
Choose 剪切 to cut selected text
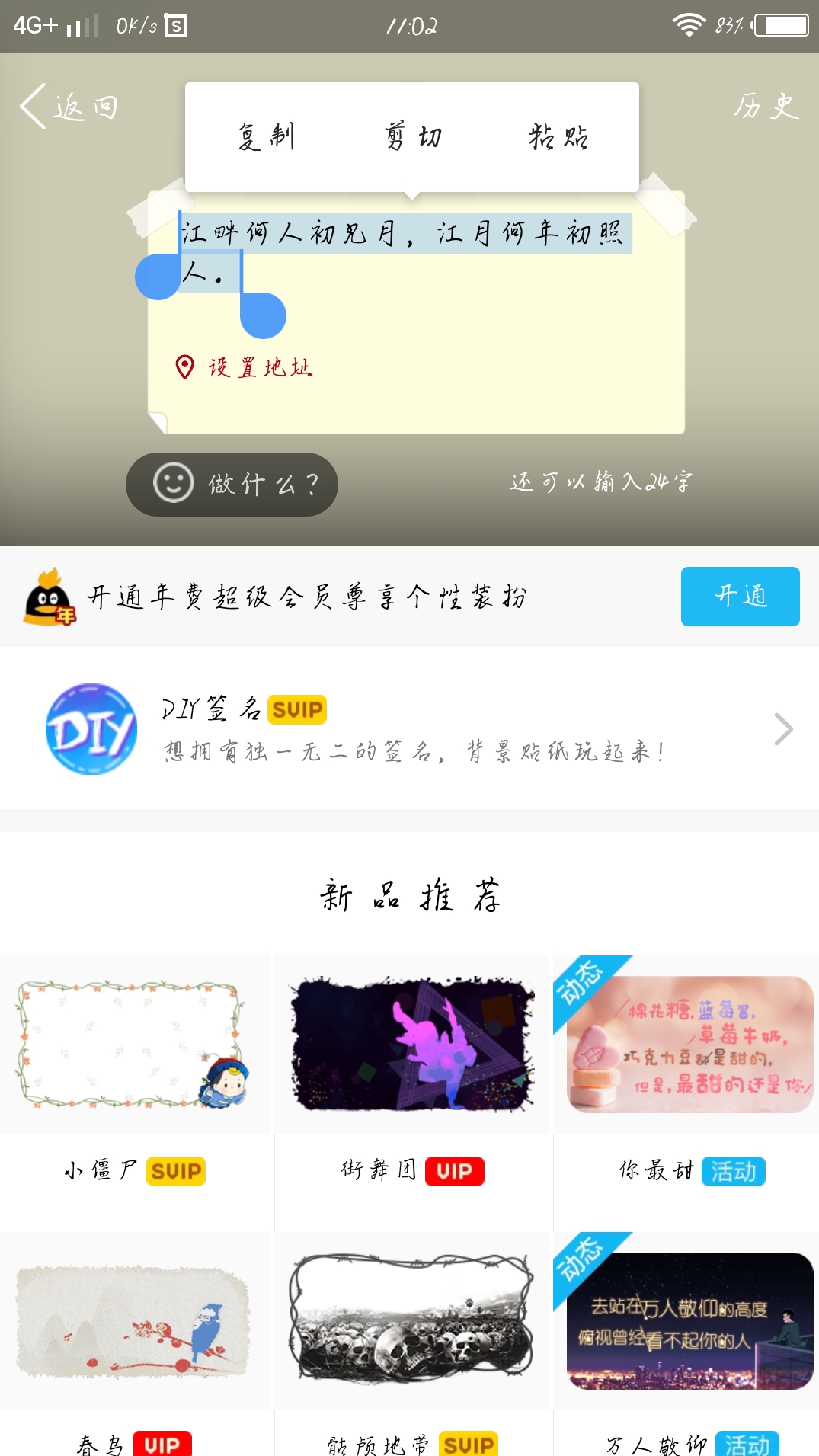pyautogui.click(x=412, y=137)
